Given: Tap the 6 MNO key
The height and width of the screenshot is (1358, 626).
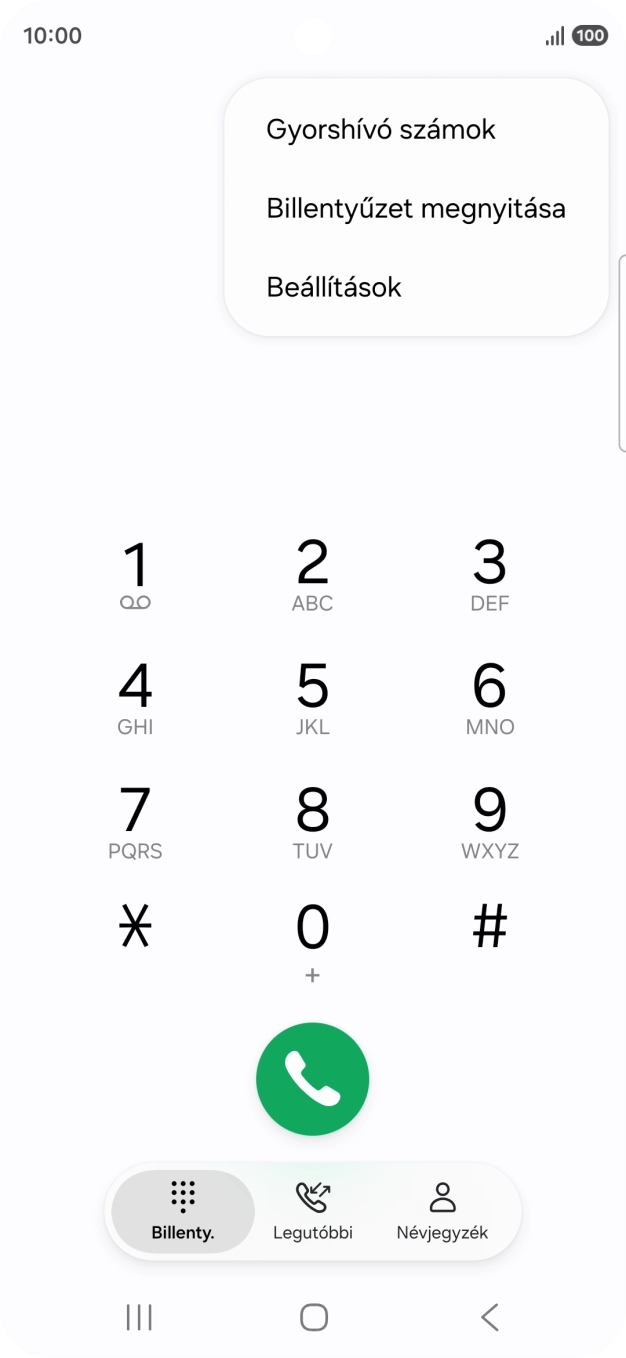Looking at the screenshot, I should pyautogui.click(x=489, y=698).
